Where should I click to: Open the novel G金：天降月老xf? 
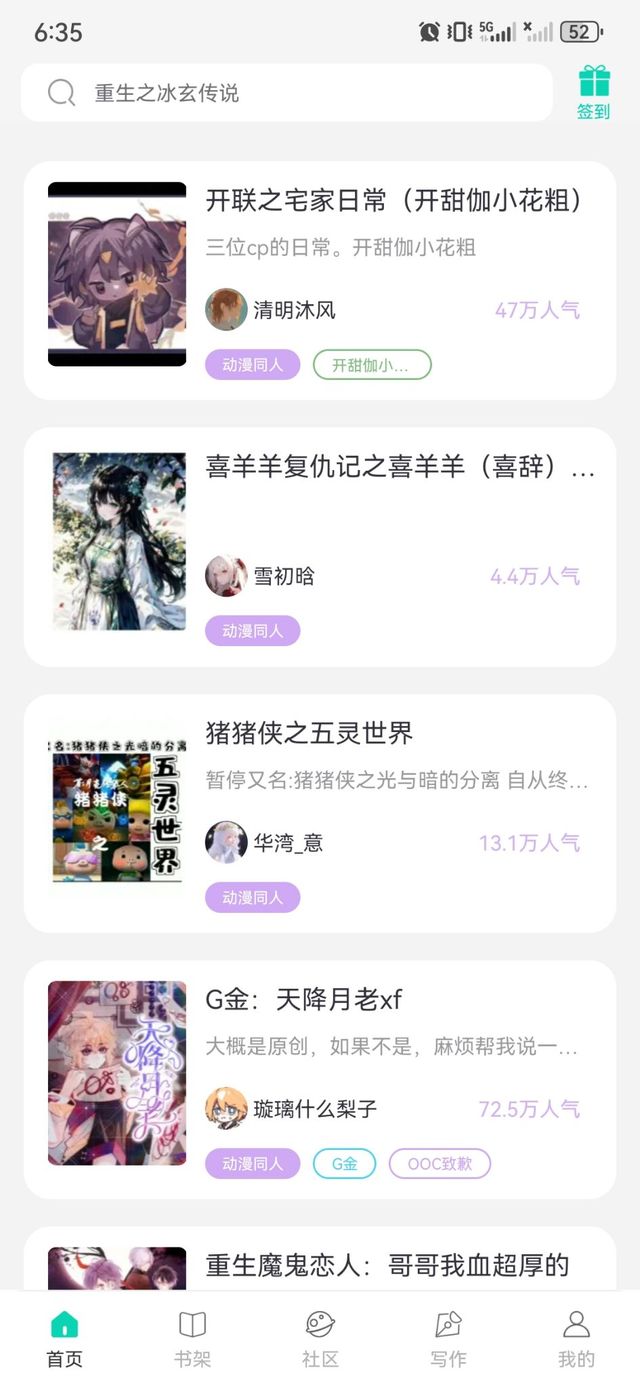click(x=320, y=1080)
